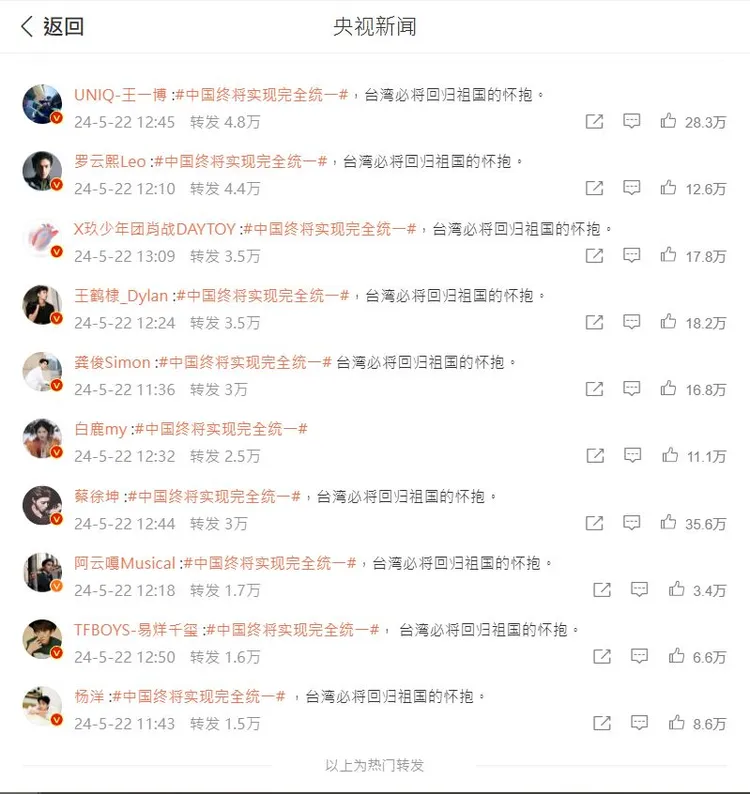Open comments on 白鹿my's repost
This screenshot has width=750, height=794.
[631, 456]
